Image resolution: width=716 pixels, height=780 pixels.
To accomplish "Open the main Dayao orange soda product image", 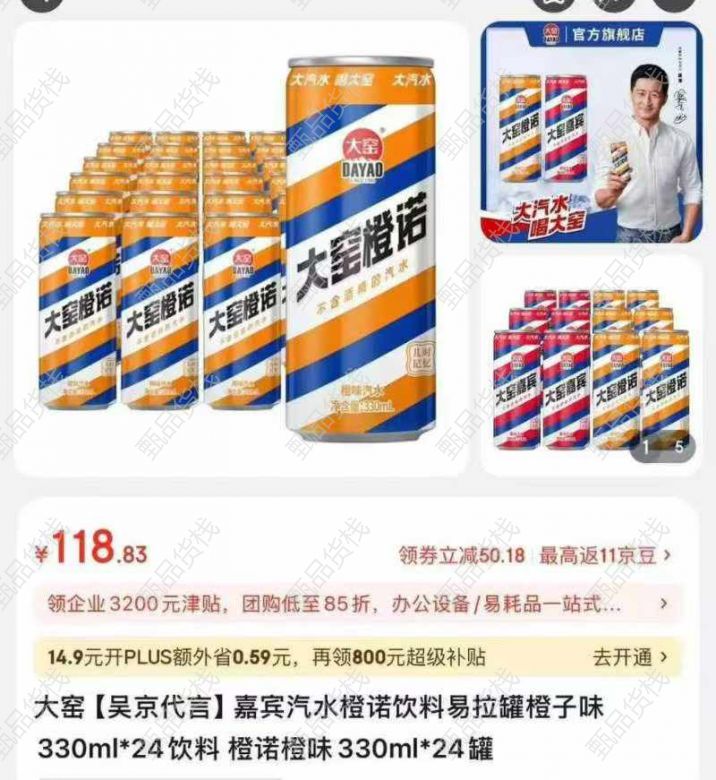I will [240, 250].
